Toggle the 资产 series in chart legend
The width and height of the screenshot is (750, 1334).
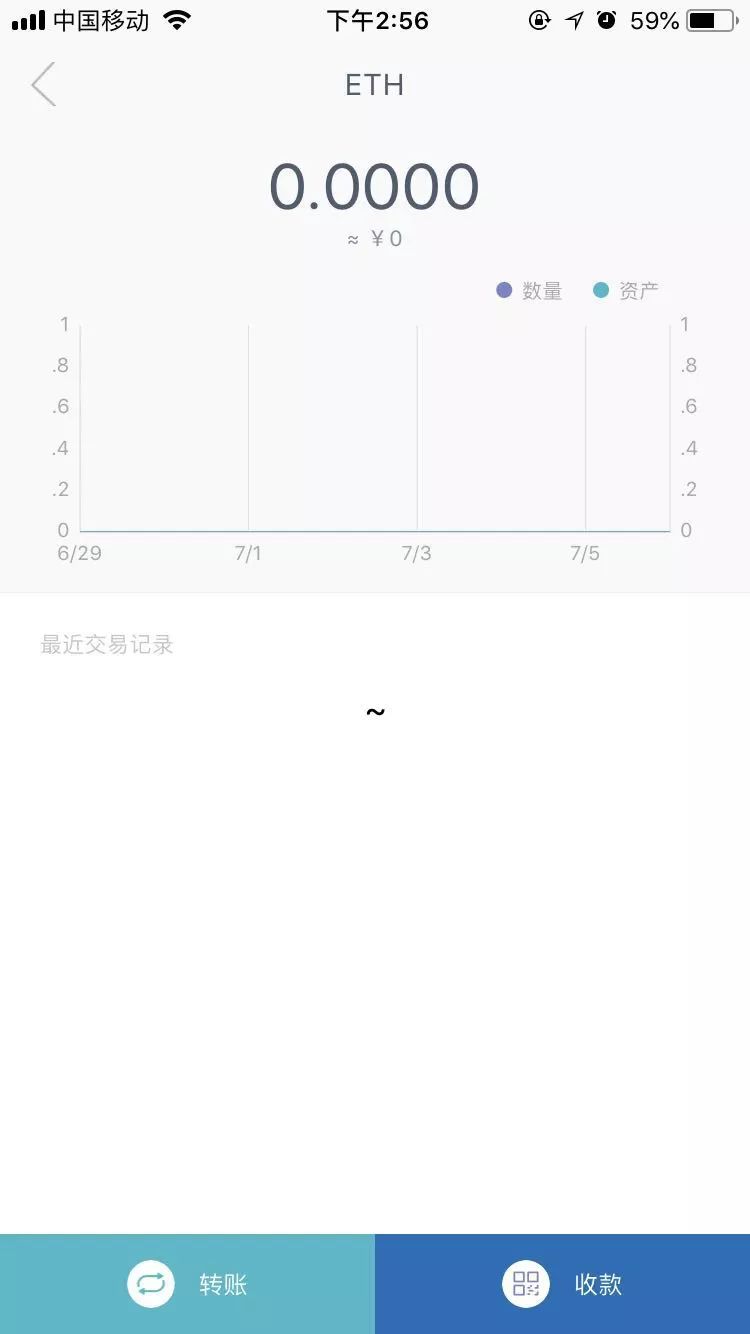[638, 290]
